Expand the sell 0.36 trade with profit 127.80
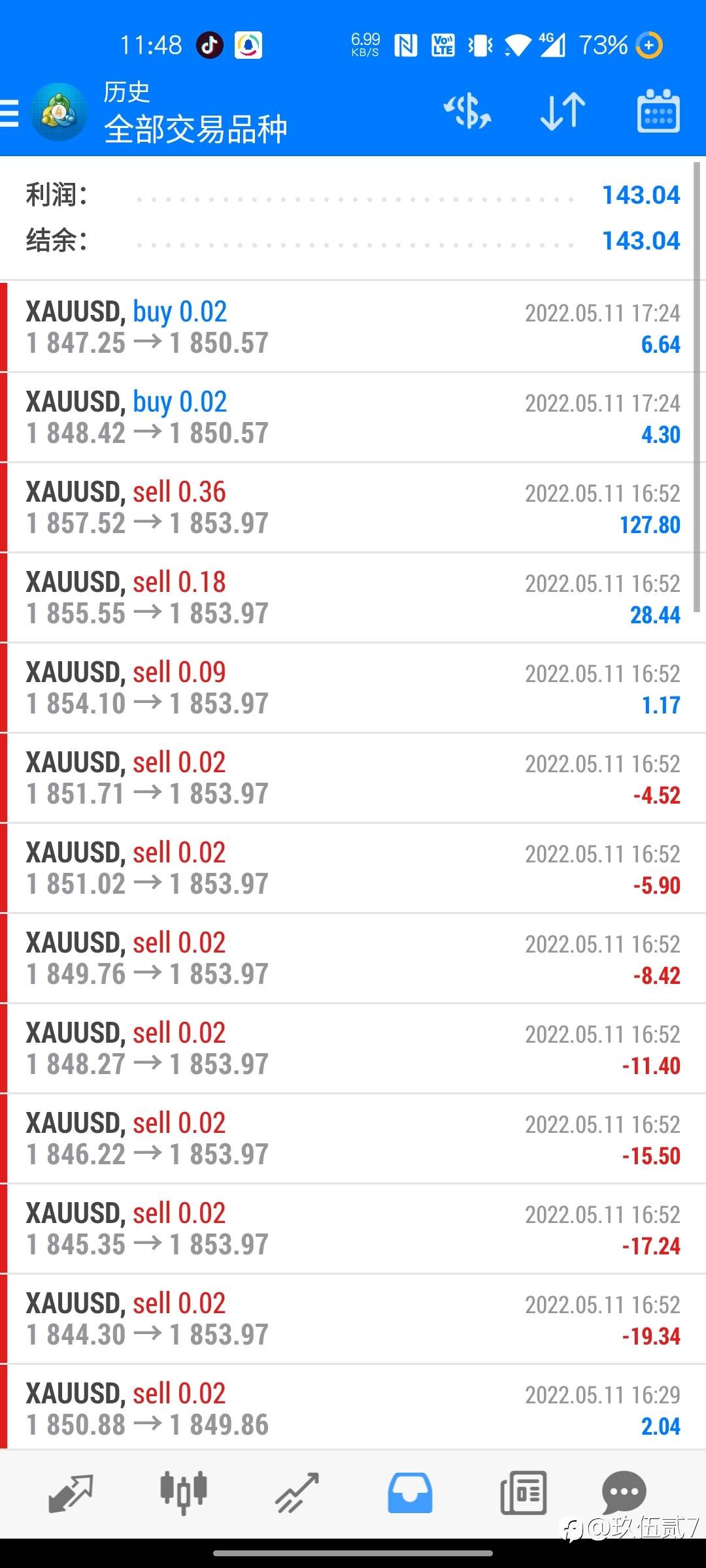Viewport: 706px width, 1568px height. point(353,508)
